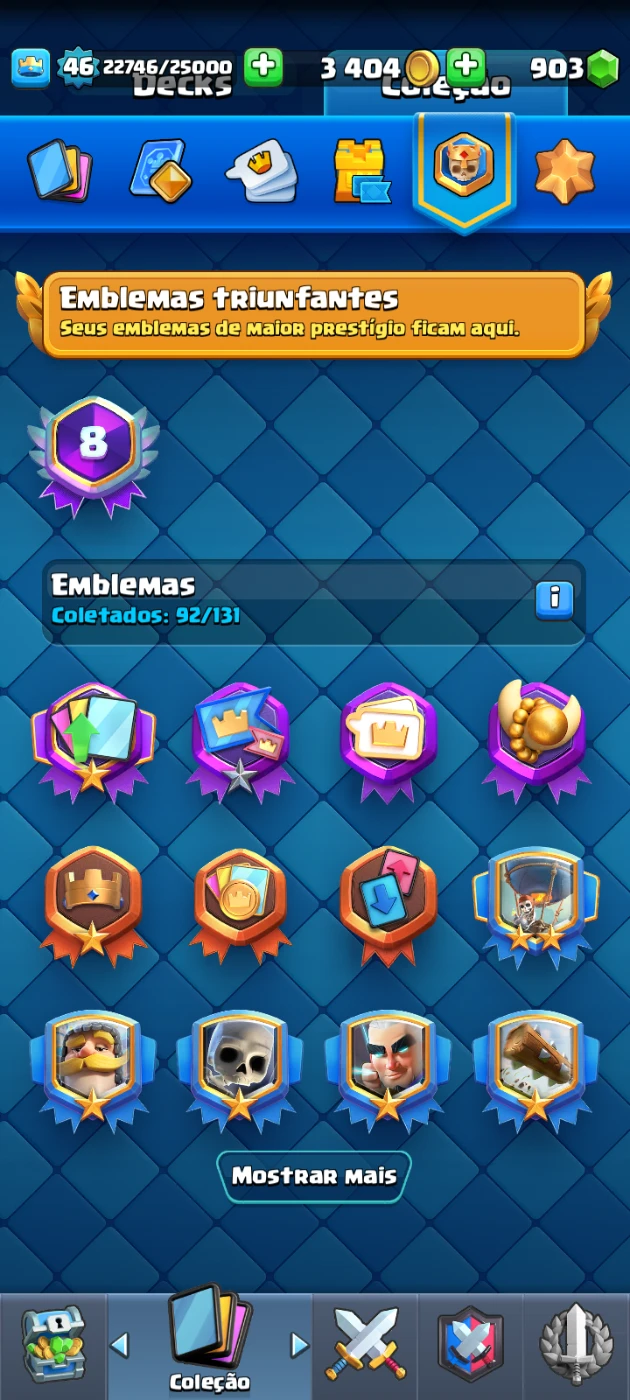Image resolution: width=630 pixels, height=1400 pixels.
Task: Add gold with the plus button
Action: 465,68
